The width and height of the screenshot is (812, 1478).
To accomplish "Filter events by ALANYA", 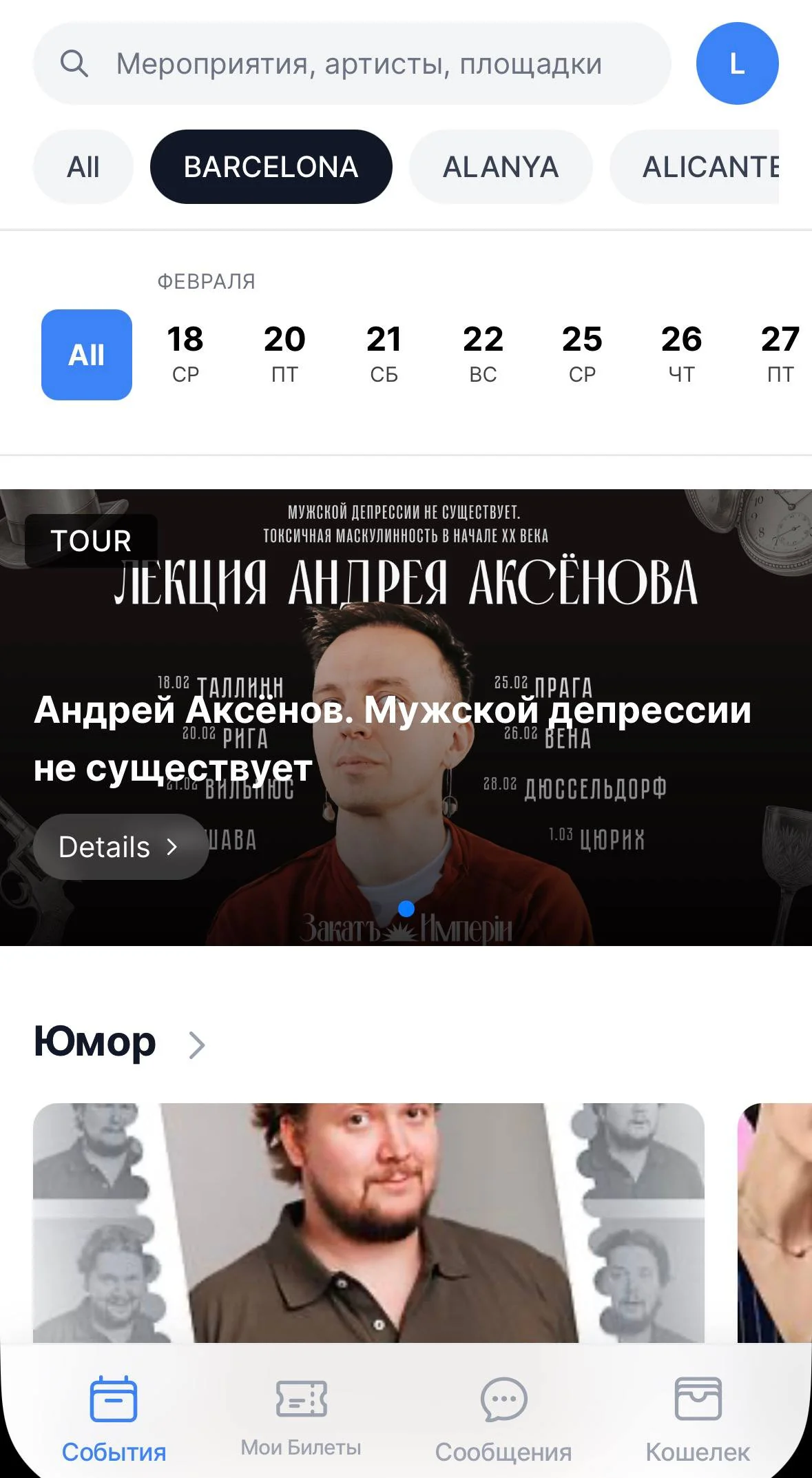I will (501, 167).
